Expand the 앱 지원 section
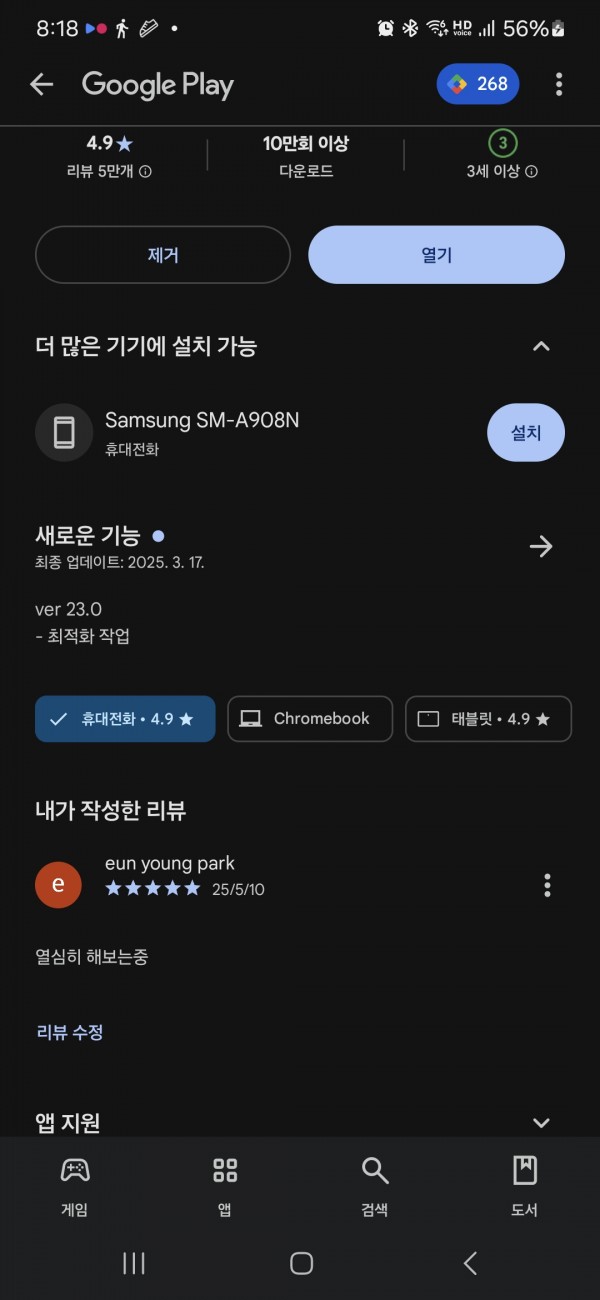This screenshot has height=1300, width=600. (x=541, y=1123)
